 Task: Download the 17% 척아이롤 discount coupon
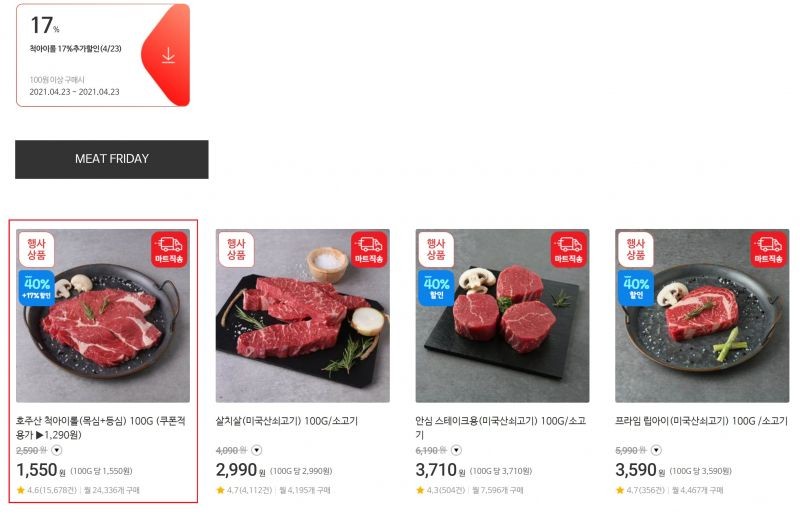168,56
